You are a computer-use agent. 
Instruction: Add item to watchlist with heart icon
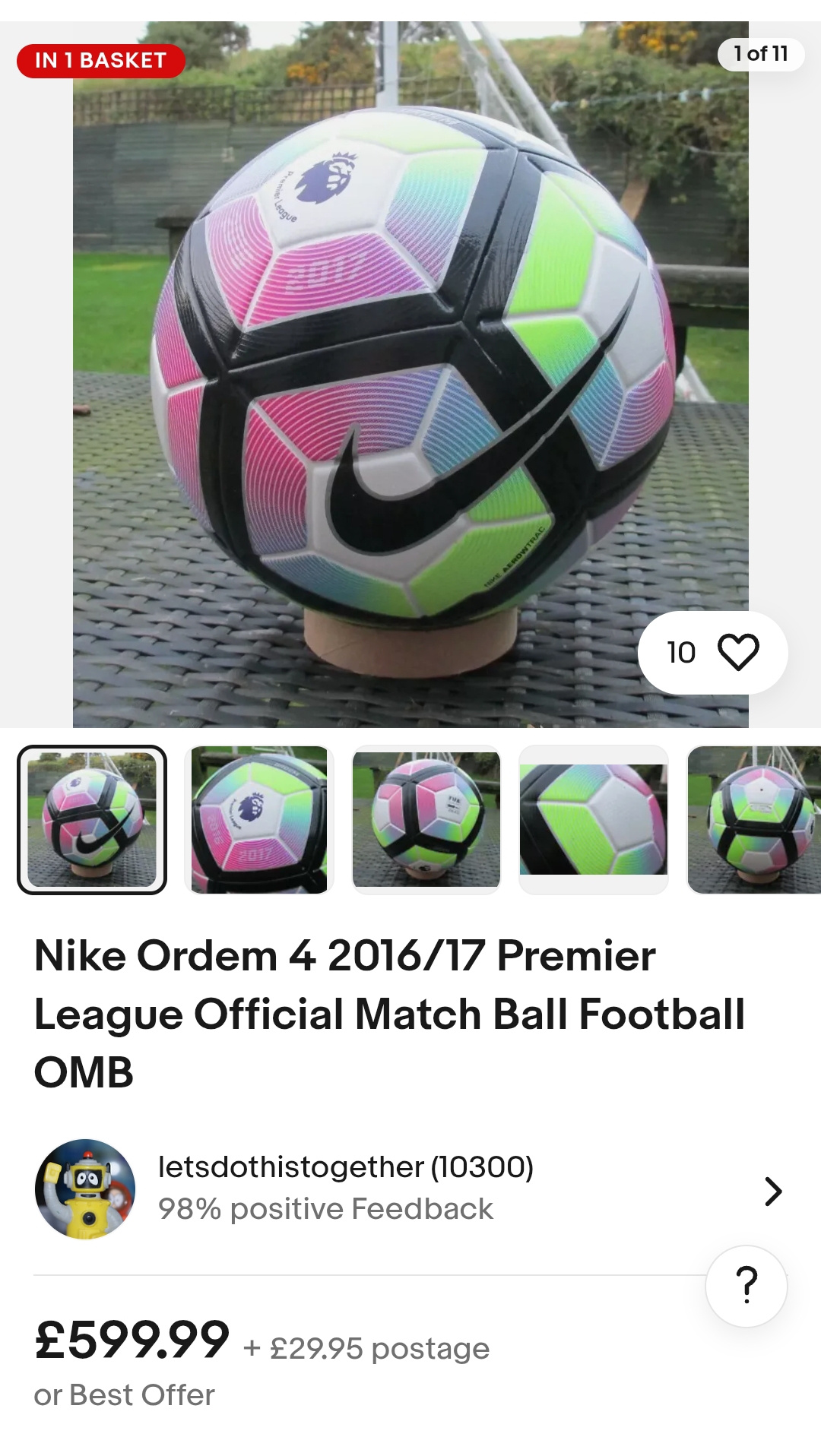point(737,652)
